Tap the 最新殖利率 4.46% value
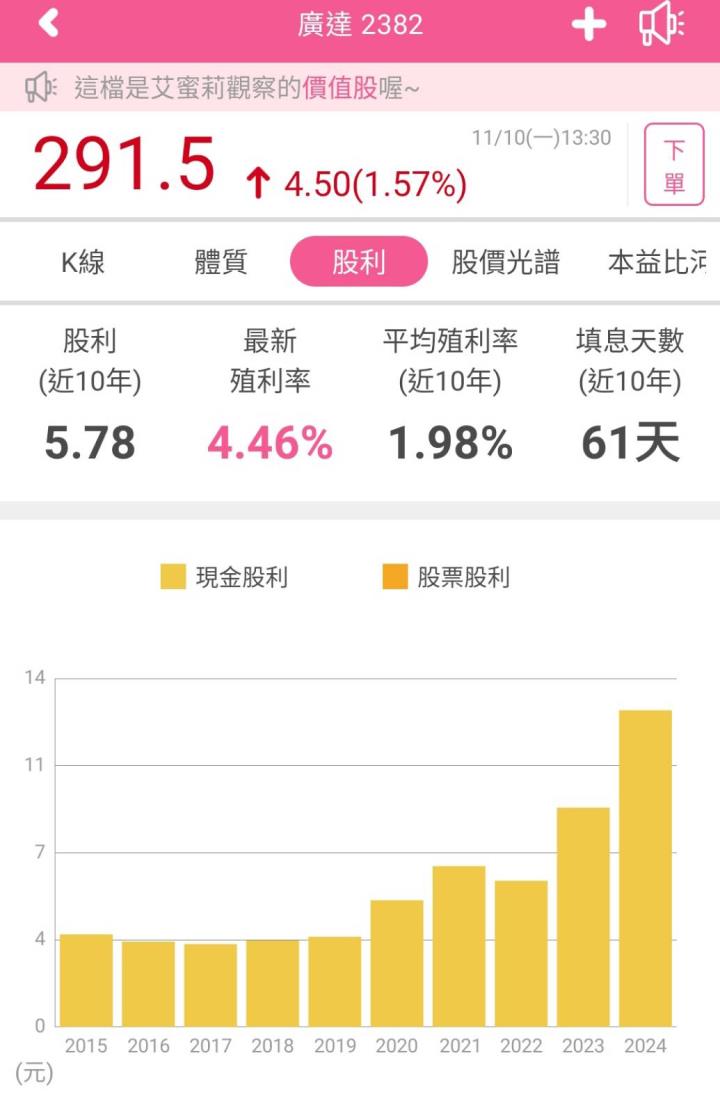Viewport: 720px width, 1099px height. click(x=269, y=442)
